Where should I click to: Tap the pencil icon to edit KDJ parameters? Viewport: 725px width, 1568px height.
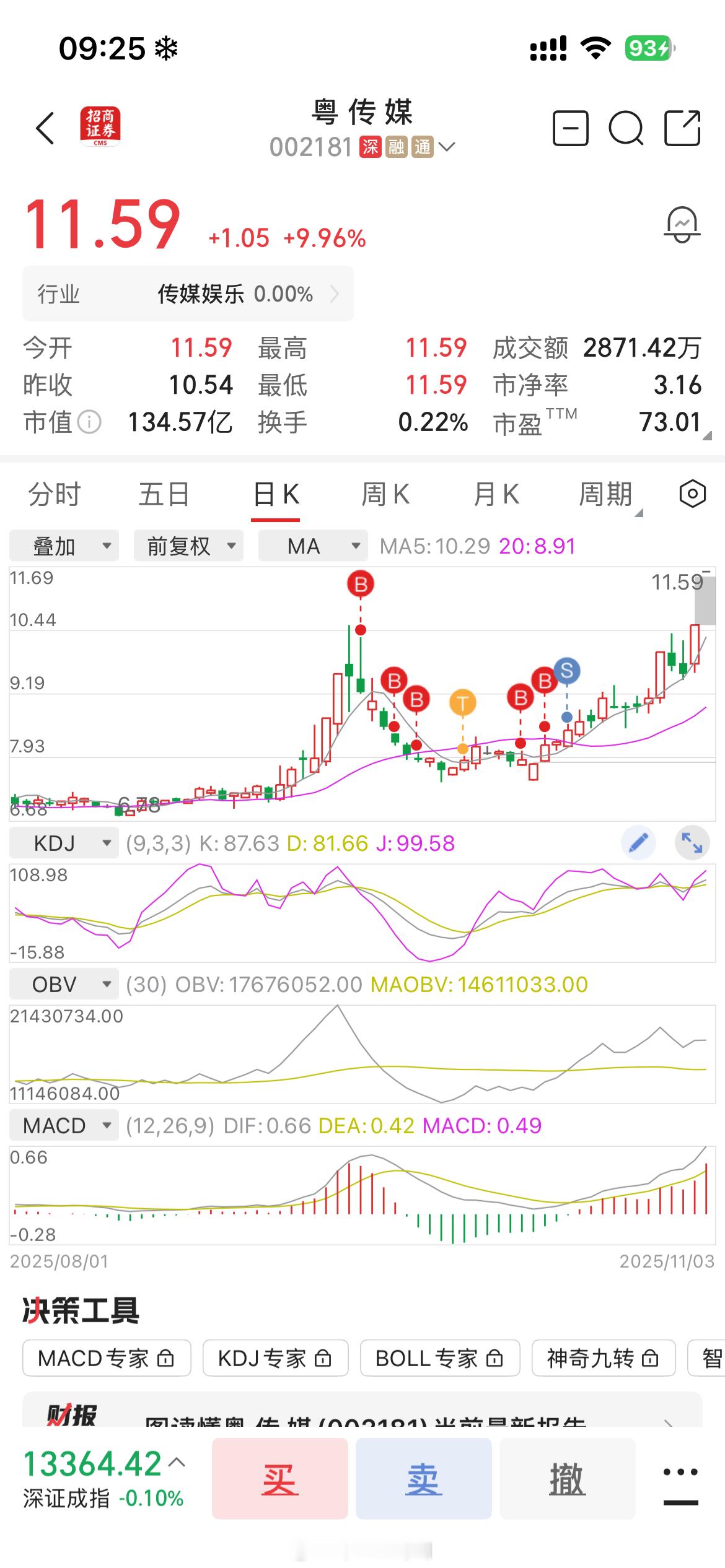tap(637, 842)
